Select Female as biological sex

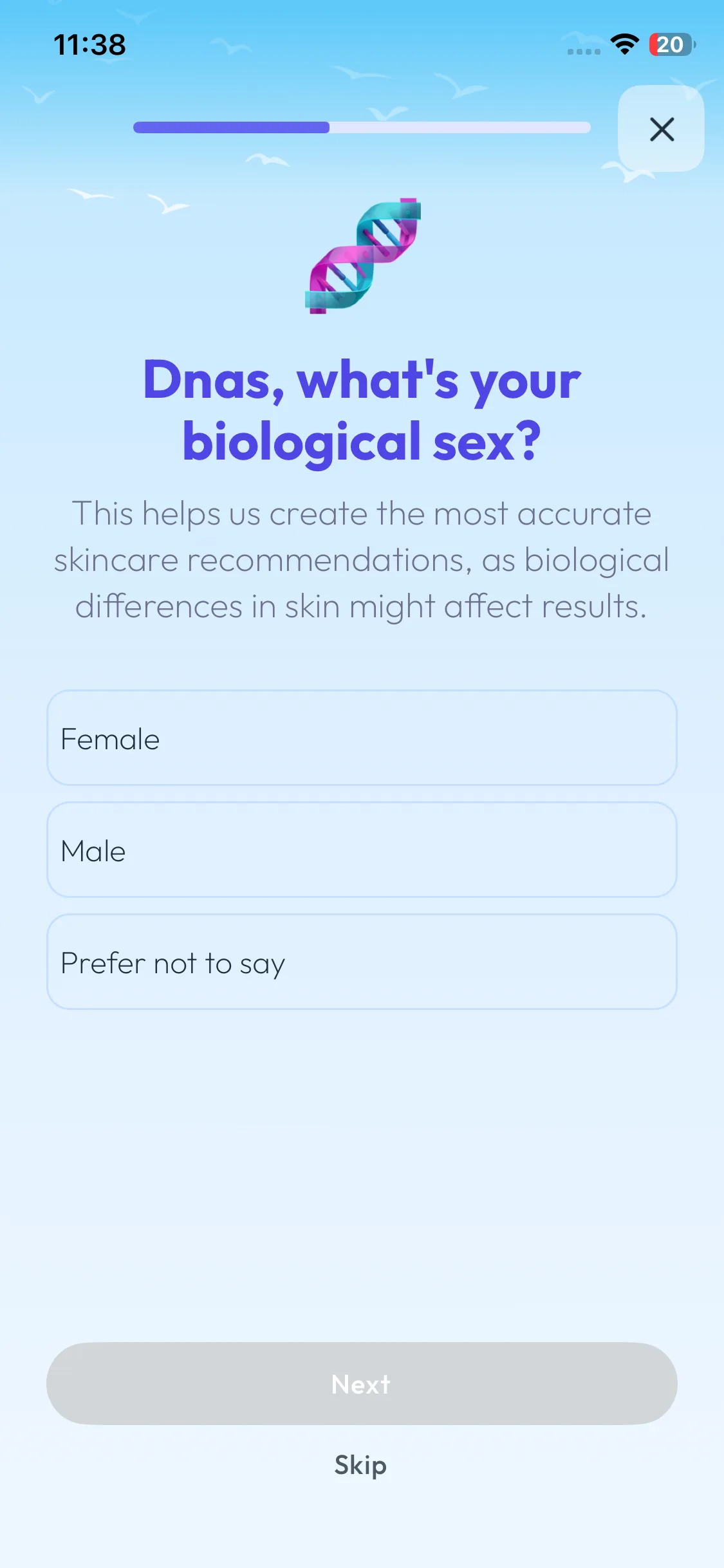click(362, 738)
